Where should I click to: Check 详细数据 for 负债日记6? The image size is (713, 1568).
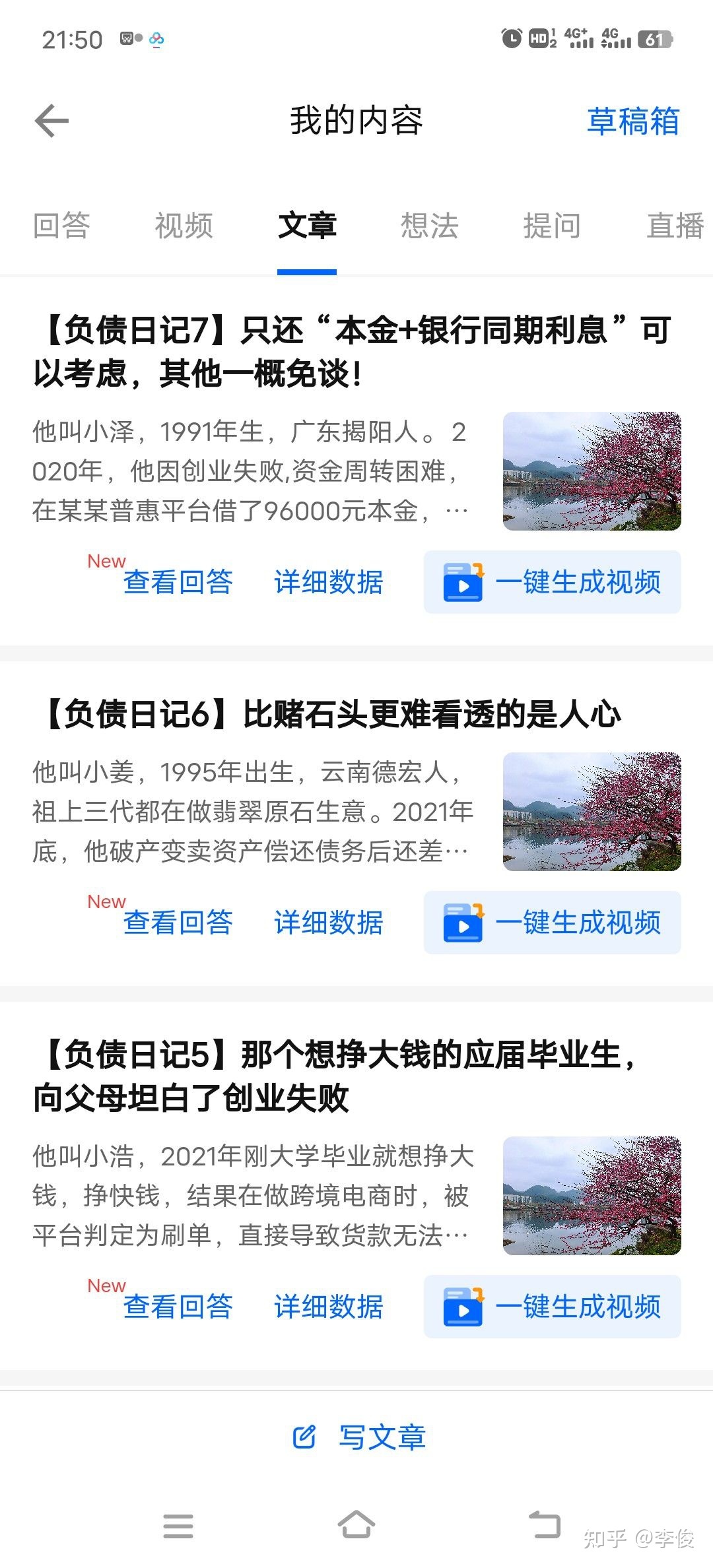329,923
